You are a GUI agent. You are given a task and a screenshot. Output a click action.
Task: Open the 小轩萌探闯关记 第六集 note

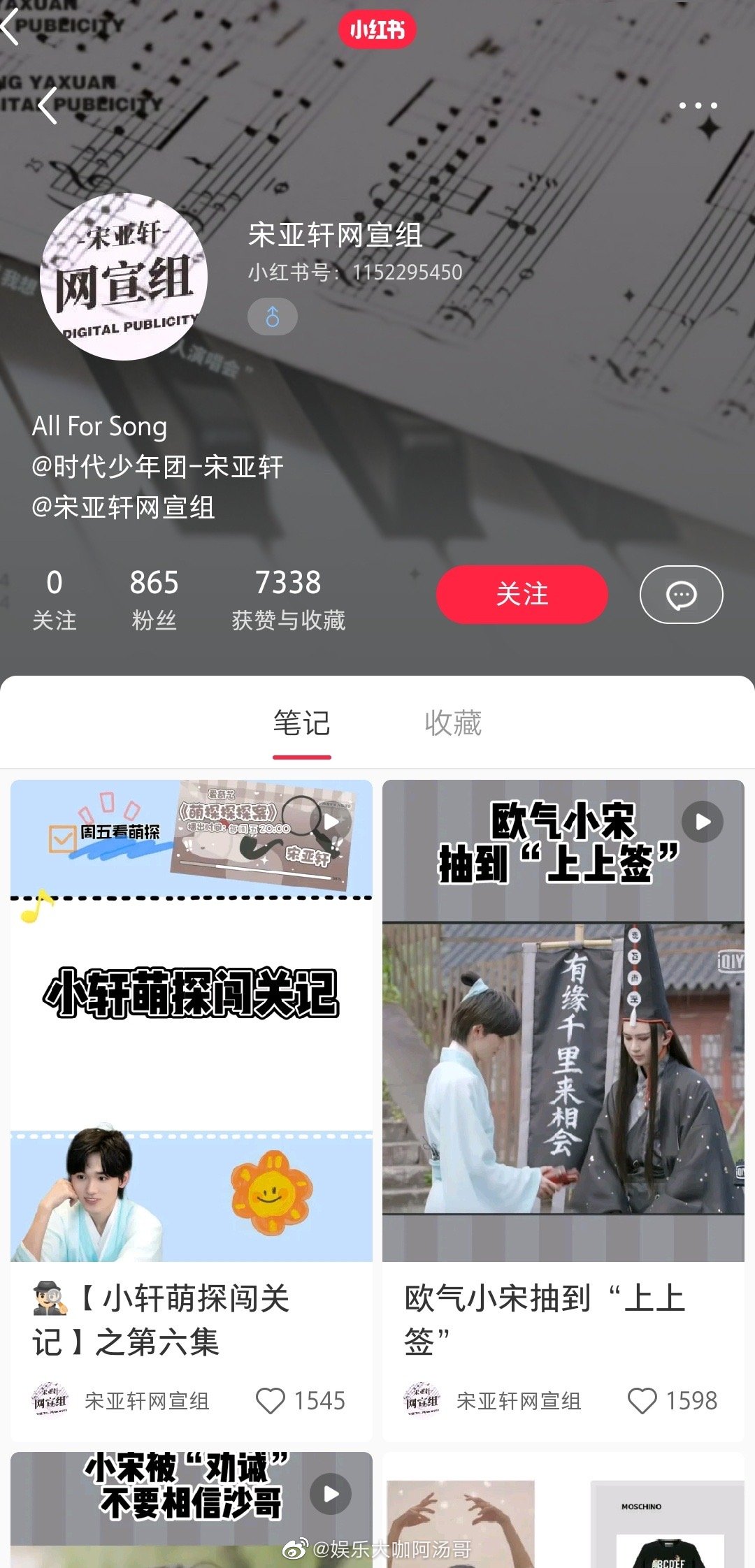click(x=191, y=1020)
